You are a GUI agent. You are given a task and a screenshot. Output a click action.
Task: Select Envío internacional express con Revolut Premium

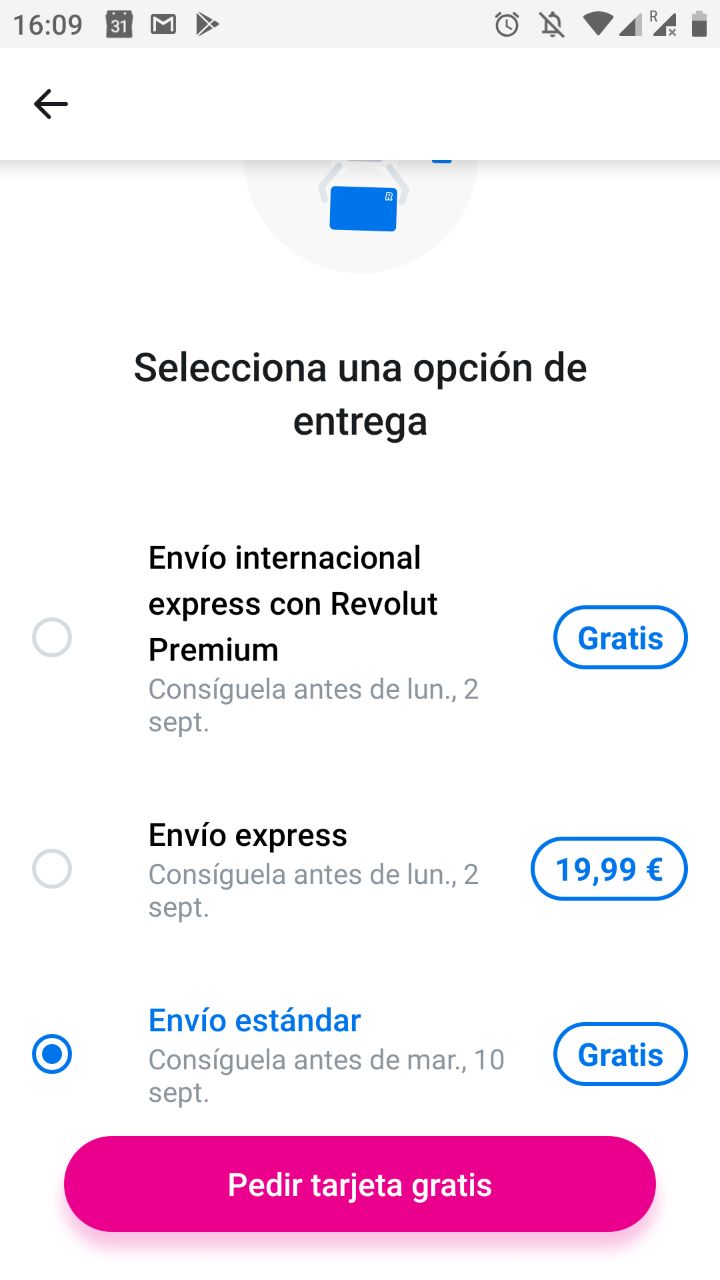[52, 637]
